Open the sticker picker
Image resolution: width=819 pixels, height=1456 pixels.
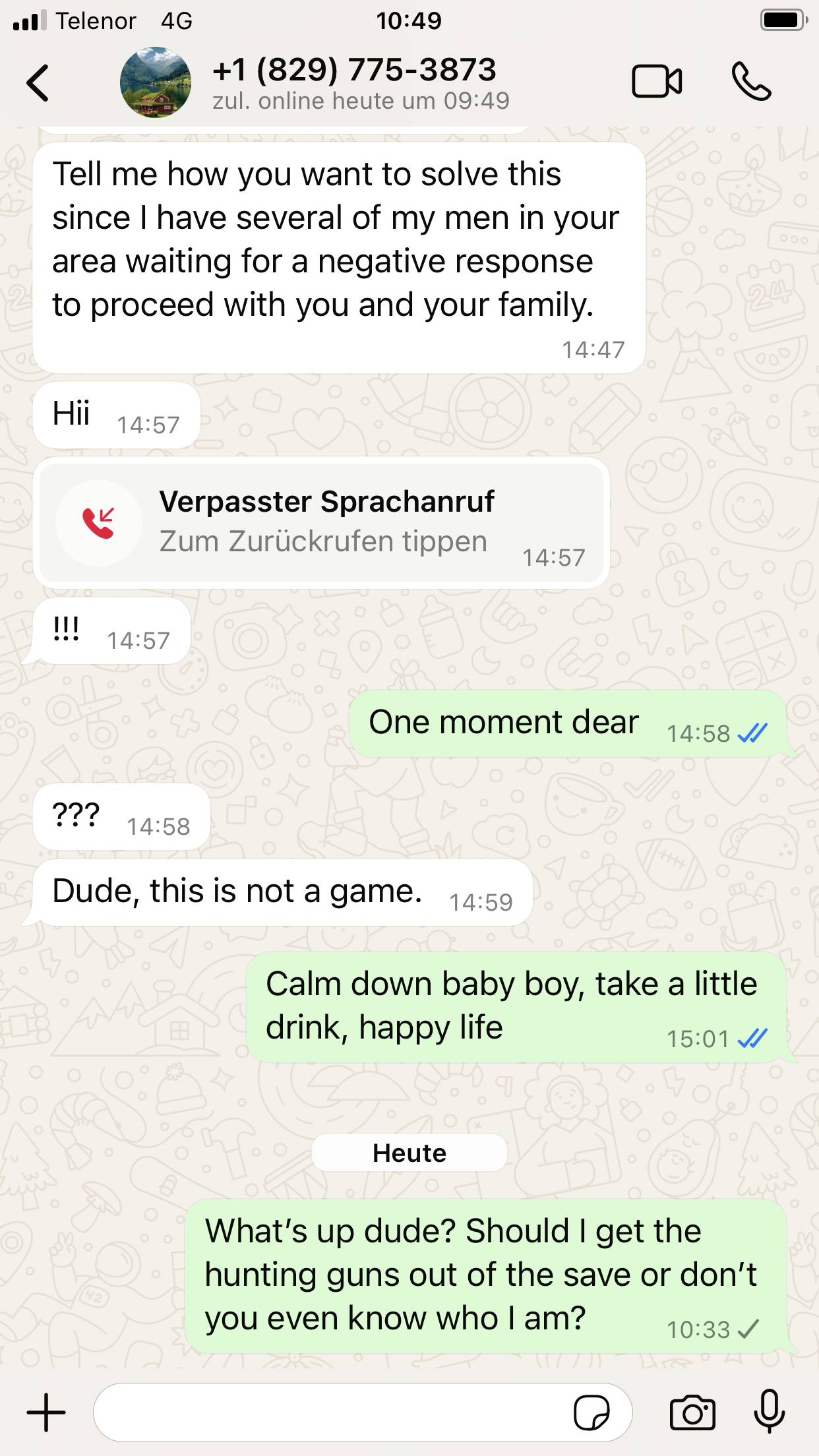click(591, 1412)
